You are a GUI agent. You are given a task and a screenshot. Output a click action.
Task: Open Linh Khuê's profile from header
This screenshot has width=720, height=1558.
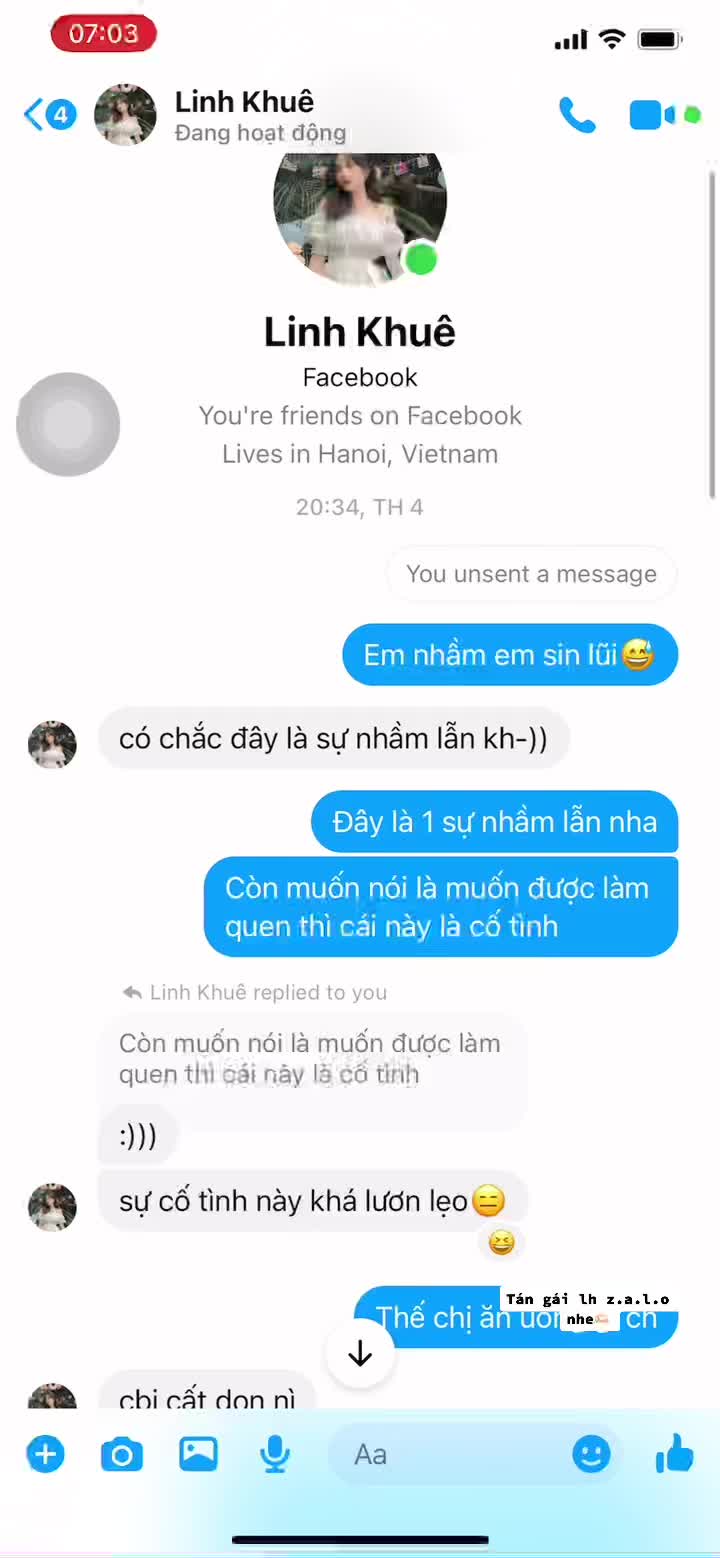tap(243, 114)
